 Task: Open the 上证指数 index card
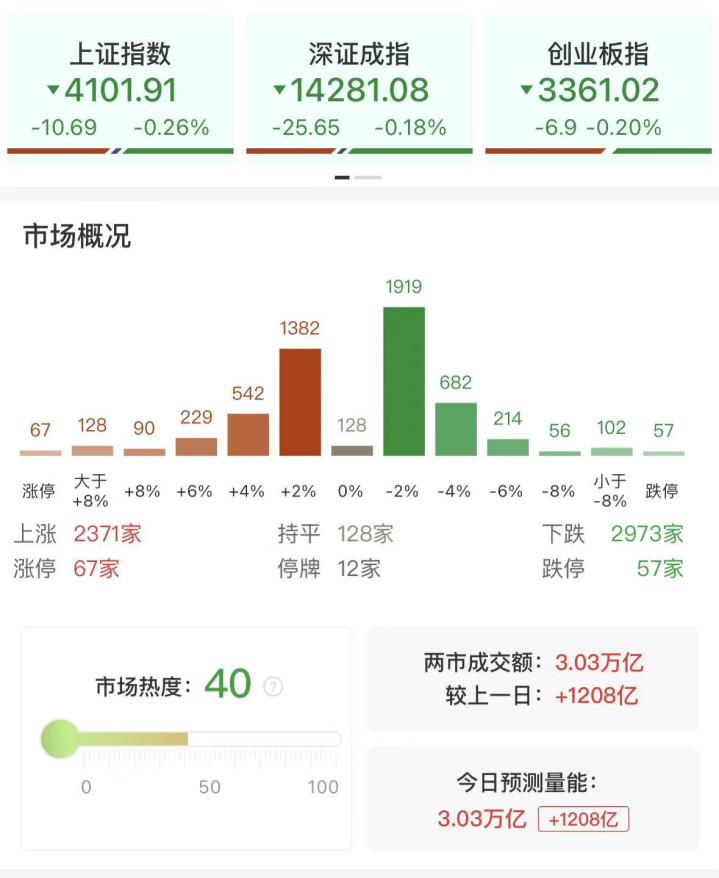[120, 88]
